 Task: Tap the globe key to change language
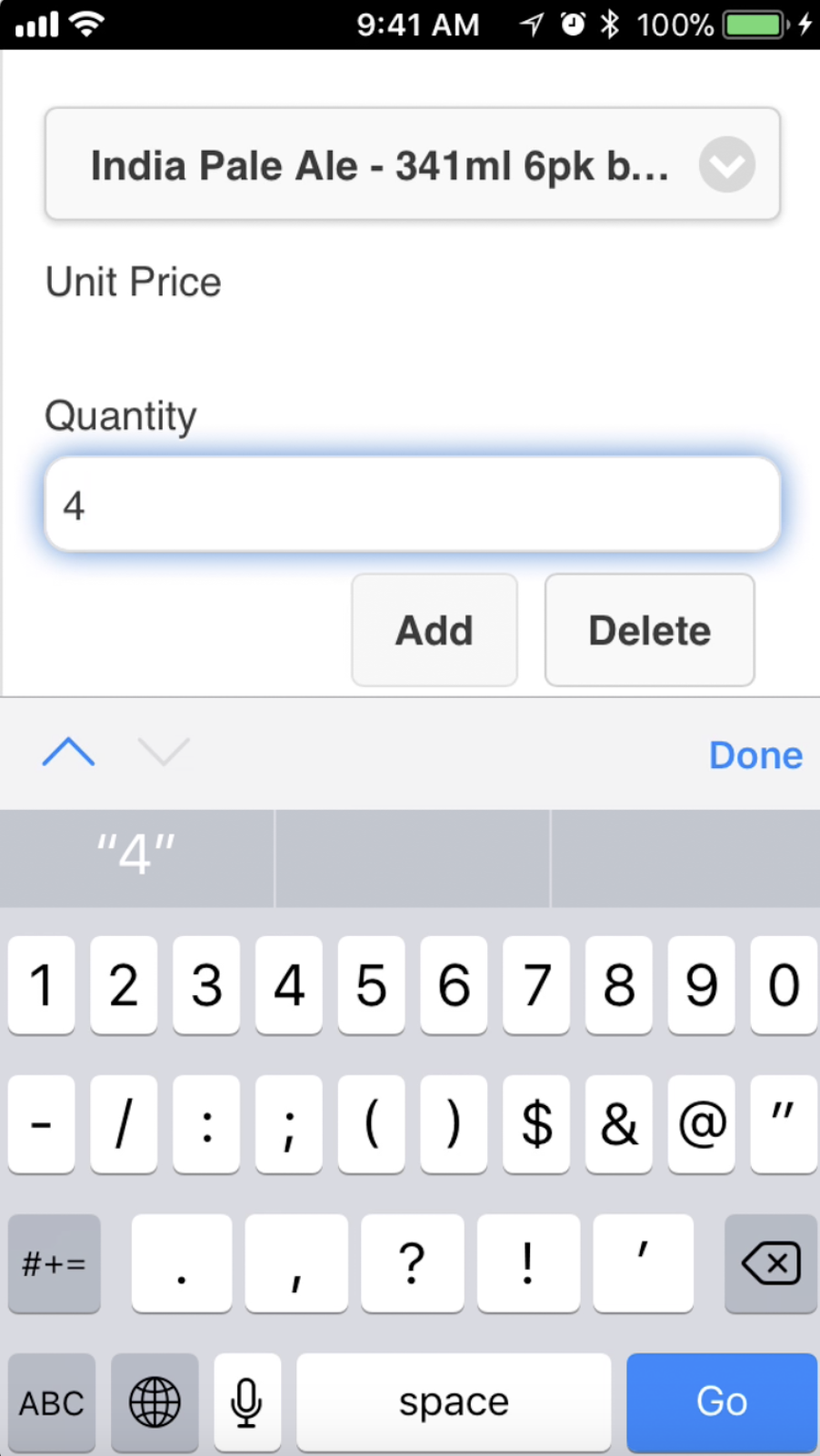tap(155, 1402)
